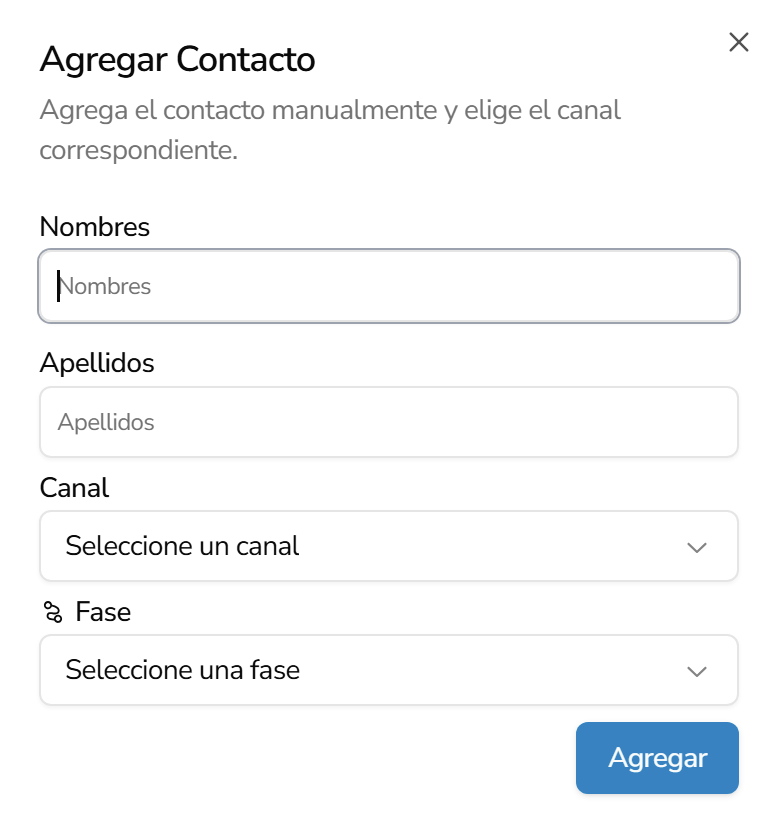Close the Agregar Contacto dialog
The width and height of the screenshot is (774, 832).
tap(739, 42)
